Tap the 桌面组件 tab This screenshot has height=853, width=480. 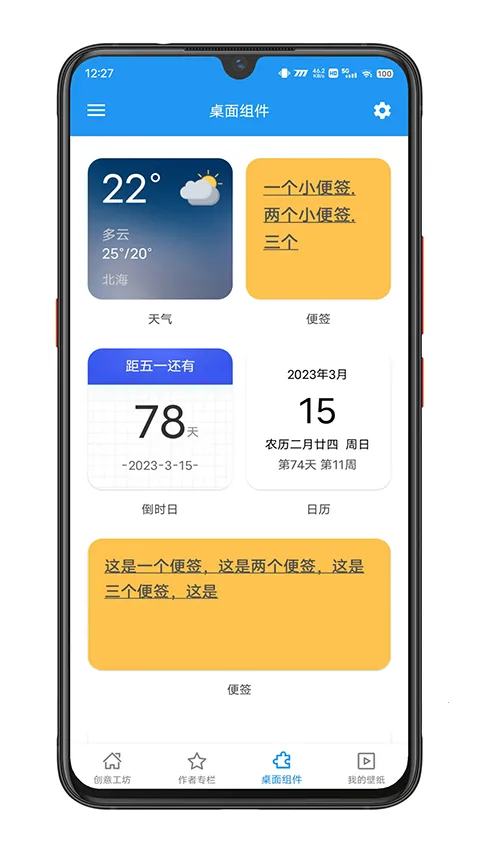281,768
